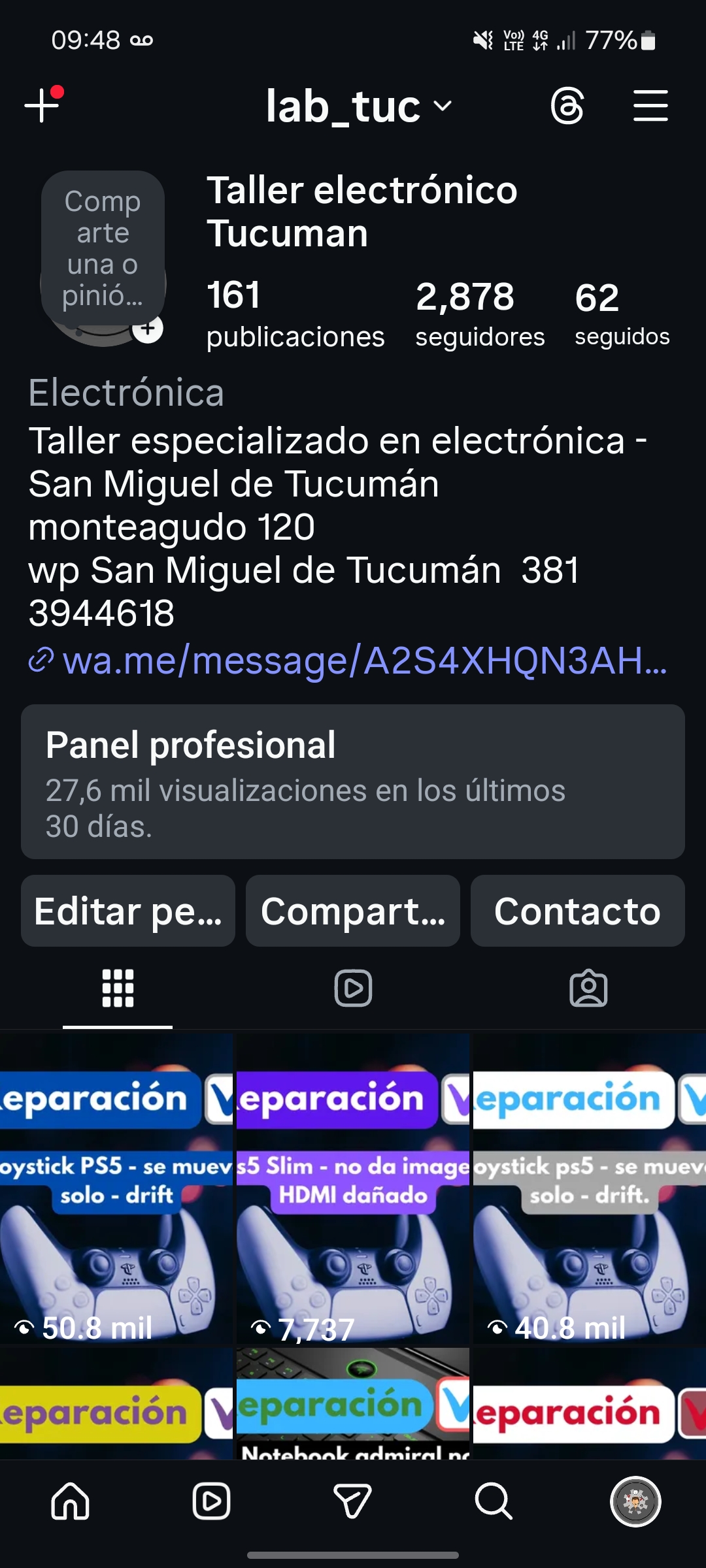
Task: Switch to the Reels tab on profile
Action: tap(353, 988)
